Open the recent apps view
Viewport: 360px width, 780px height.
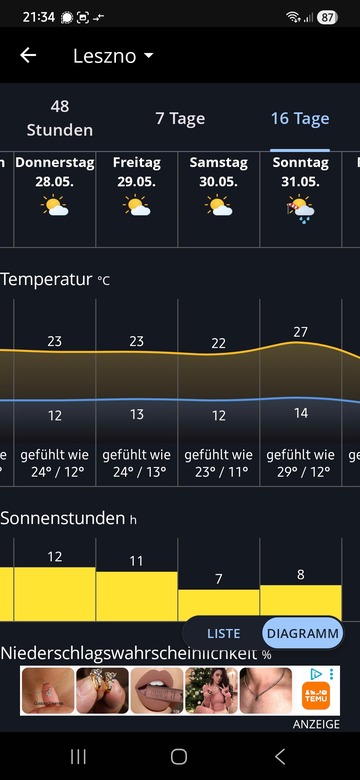coord(78,757)
